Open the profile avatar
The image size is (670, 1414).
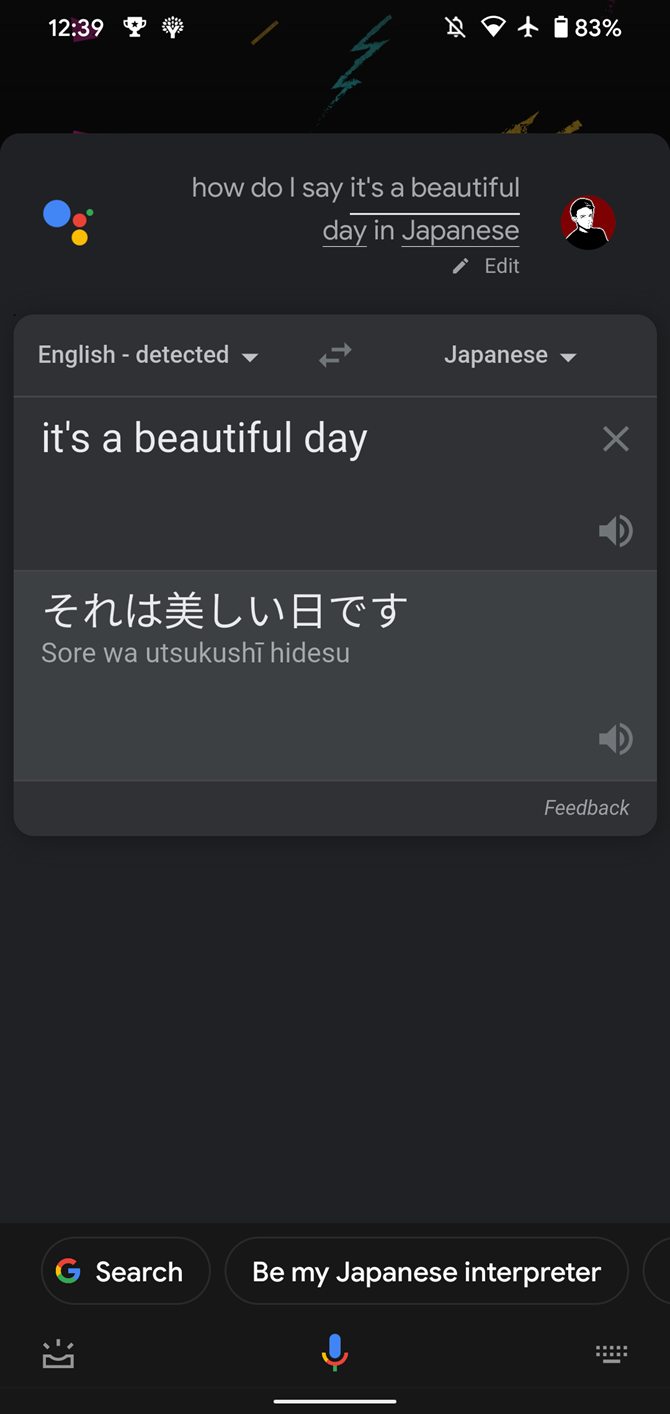[x=588, y=222]
